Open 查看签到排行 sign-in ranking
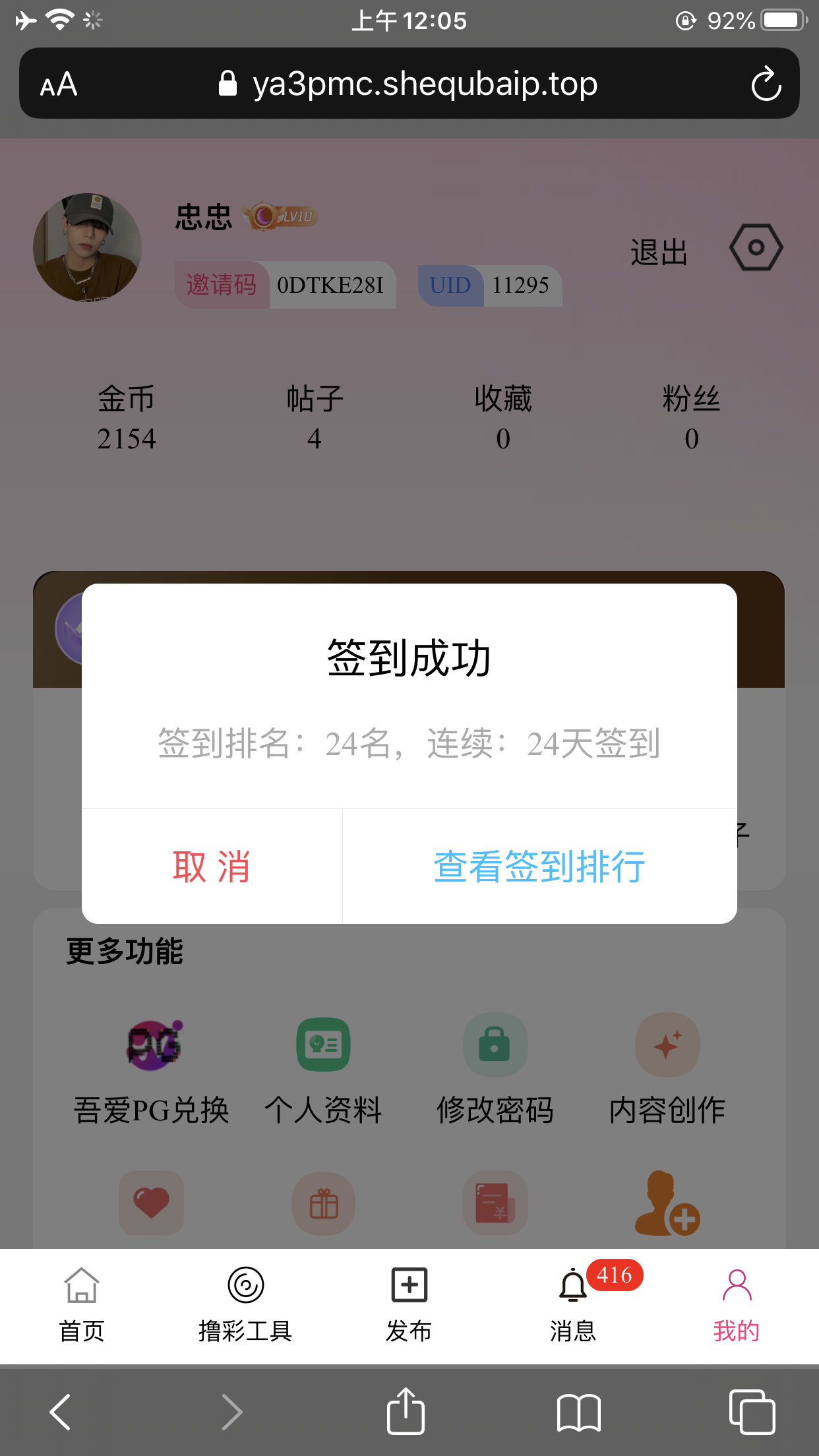This screenshot has width=819, height=1456. coord(539,866)
